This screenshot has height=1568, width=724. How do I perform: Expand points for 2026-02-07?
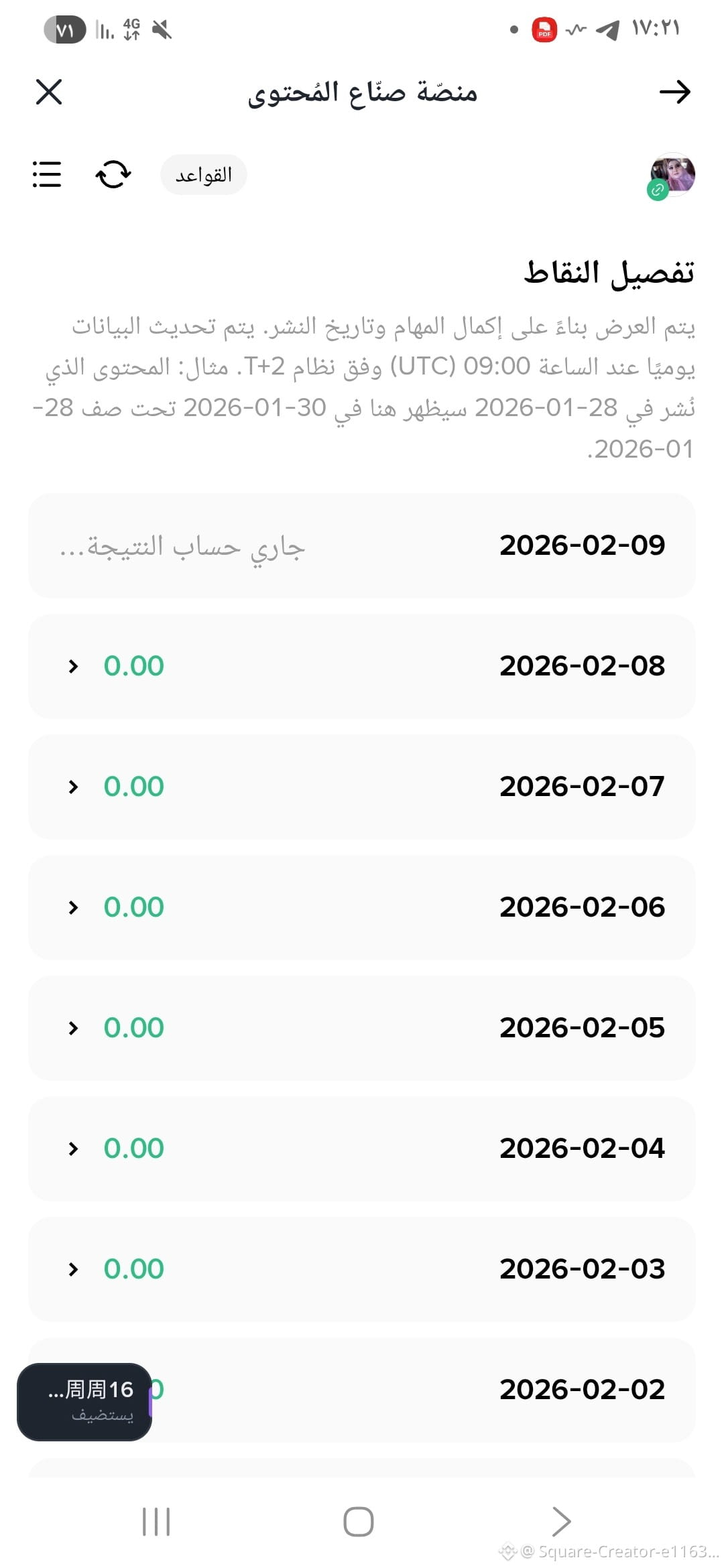[x=74, y=787]
